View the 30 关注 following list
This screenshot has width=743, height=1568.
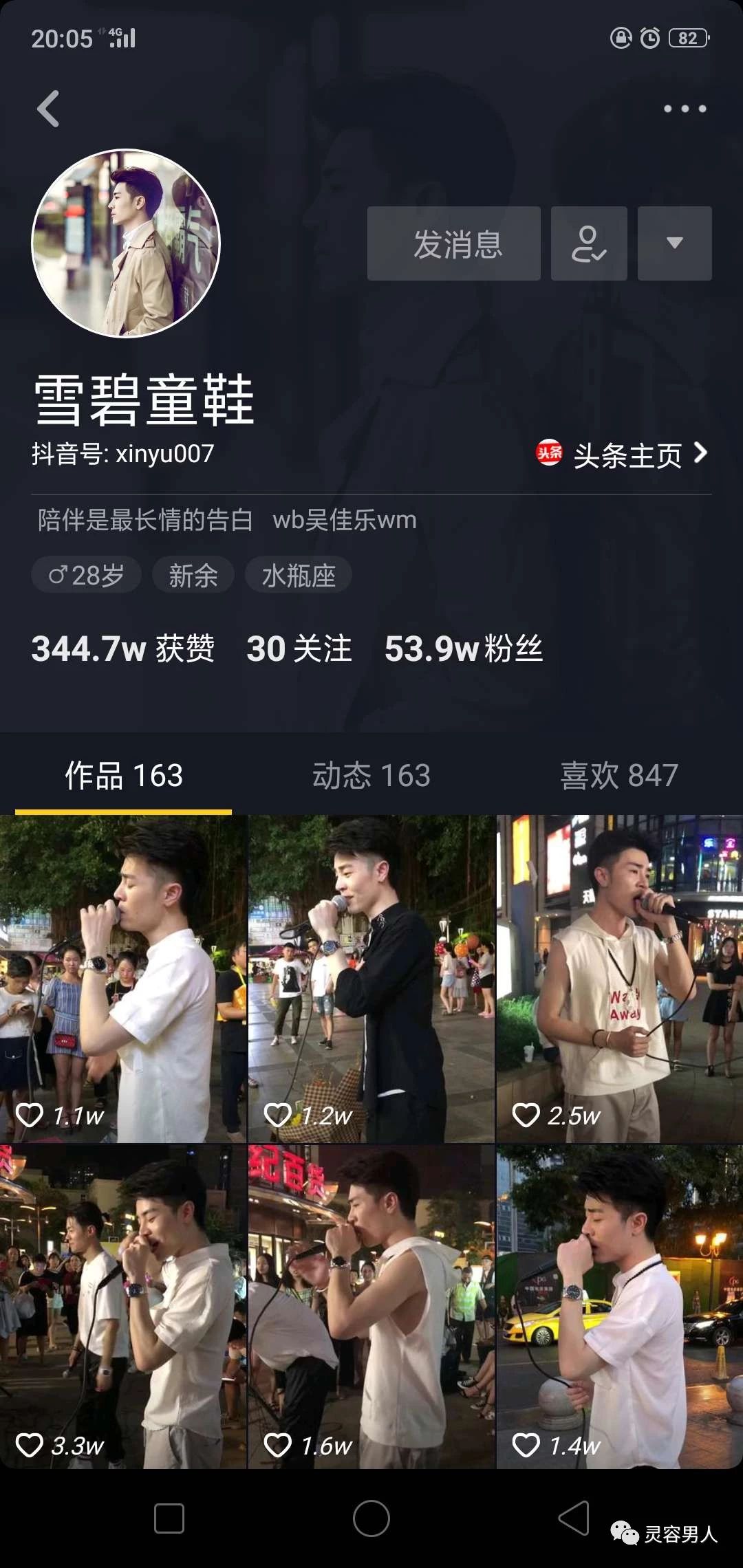tap(299, 649)
